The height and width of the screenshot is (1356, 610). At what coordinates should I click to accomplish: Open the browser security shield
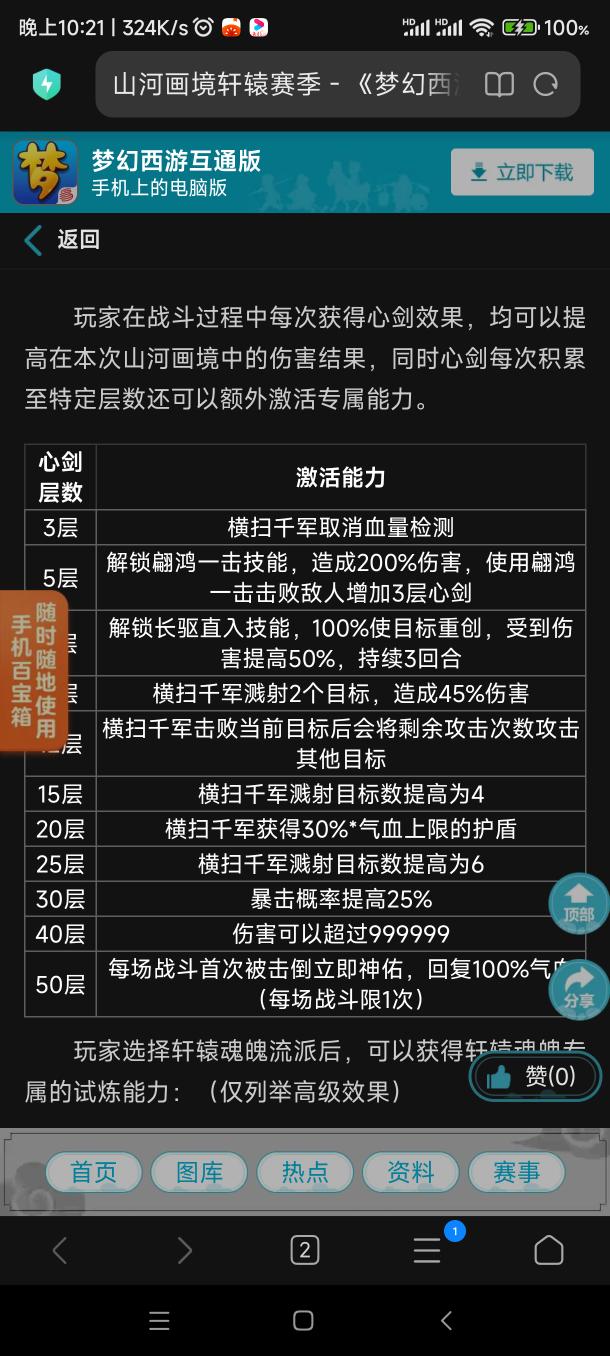tap(46, 85)
